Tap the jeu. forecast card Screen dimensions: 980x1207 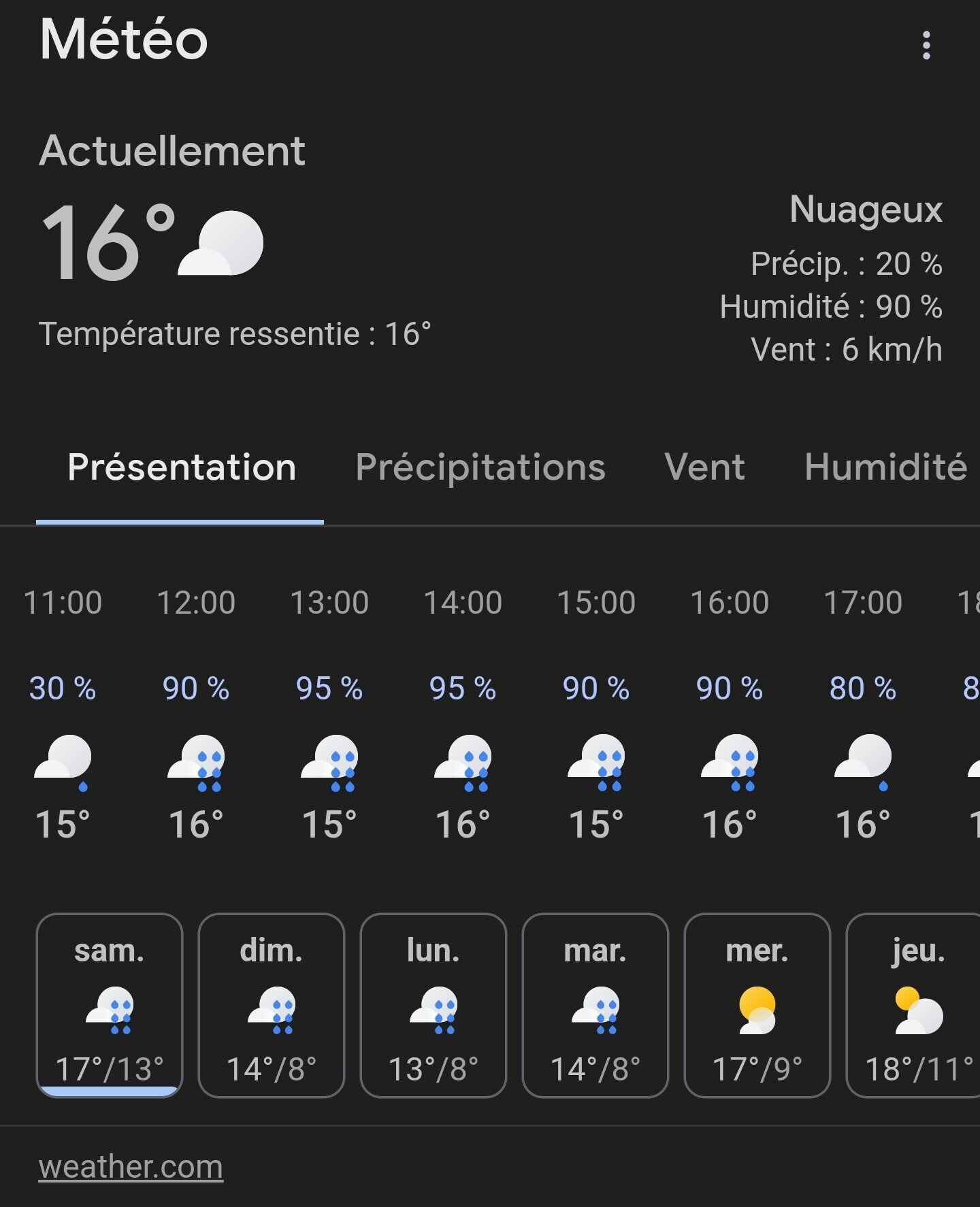pyautogui.click(x=915, y=1005)
